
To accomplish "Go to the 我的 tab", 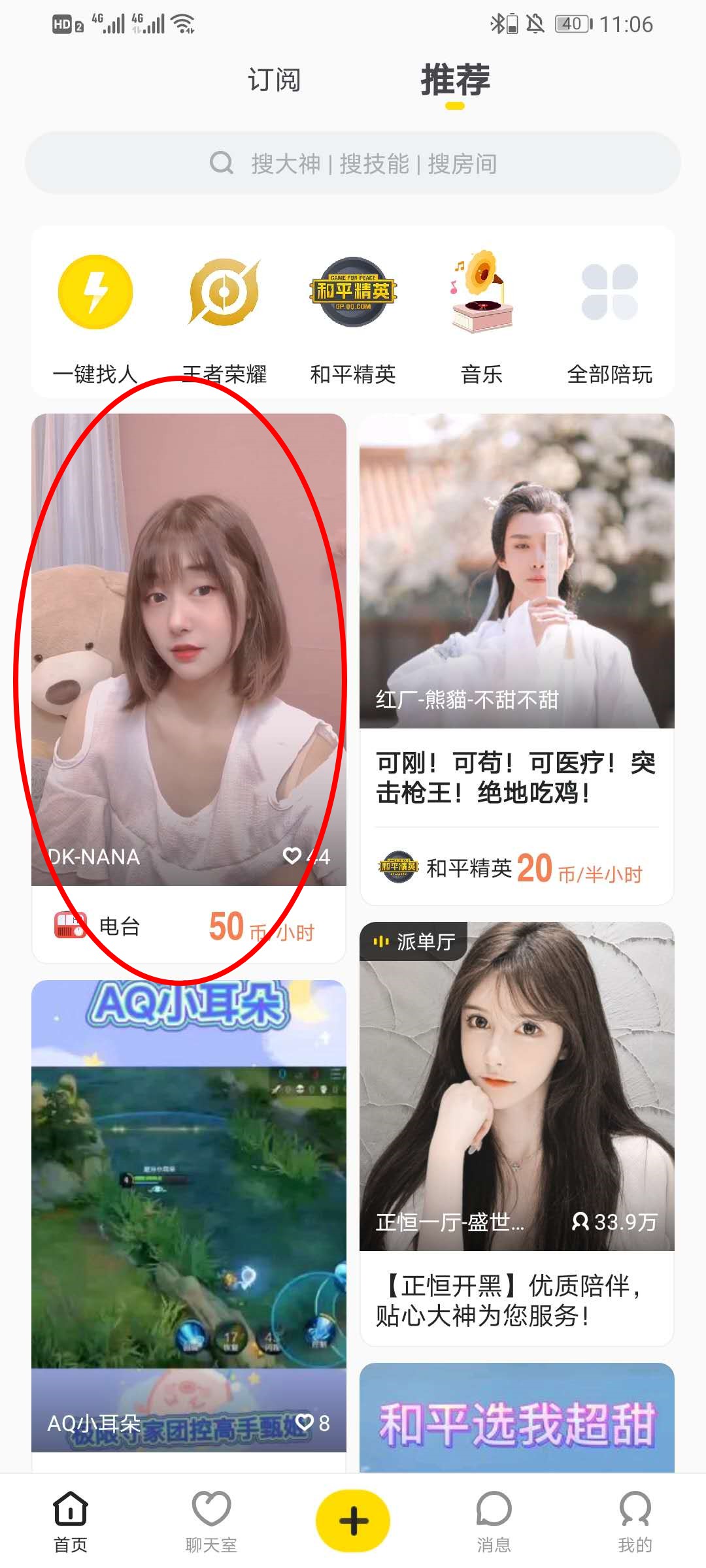I will click(x=635, y=1521).
